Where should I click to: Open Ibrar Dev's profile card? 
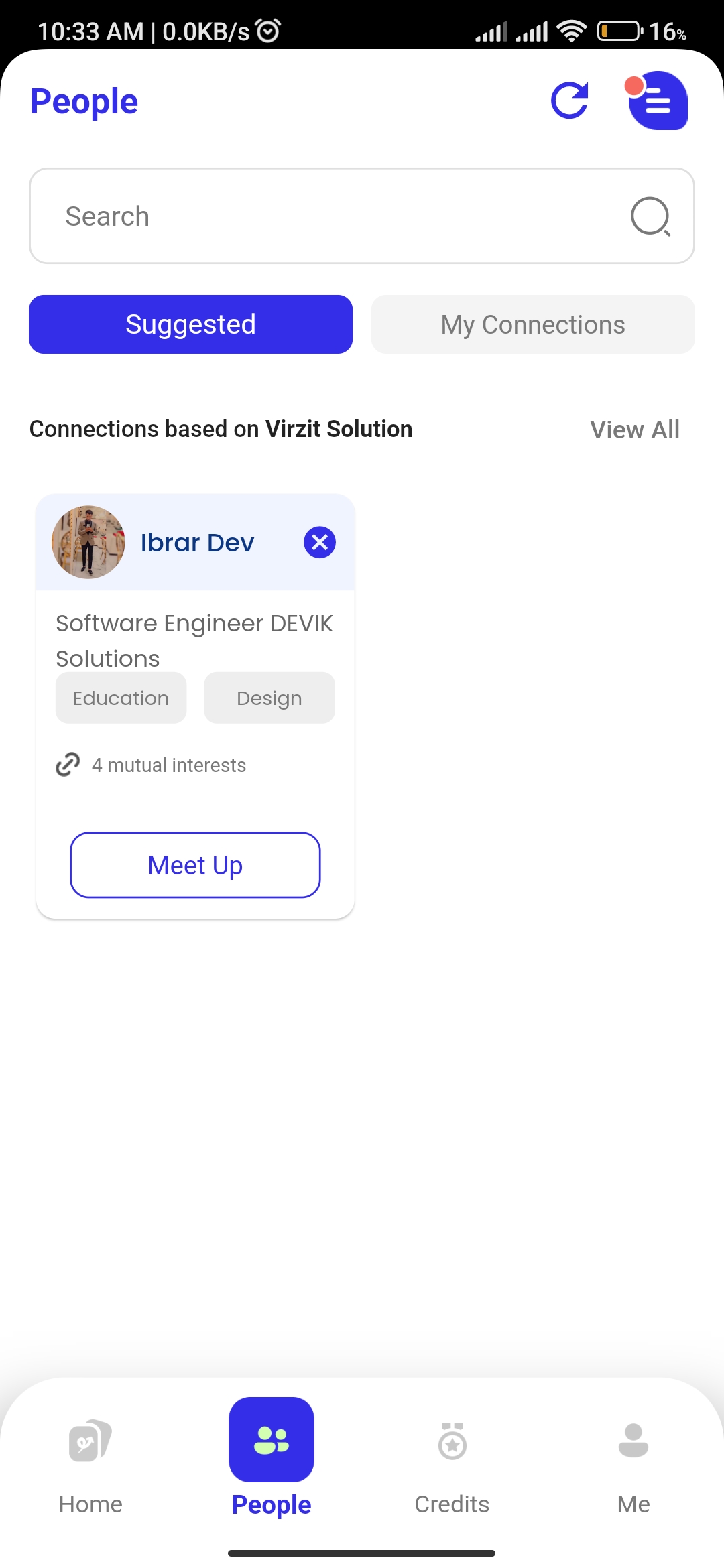195,706
